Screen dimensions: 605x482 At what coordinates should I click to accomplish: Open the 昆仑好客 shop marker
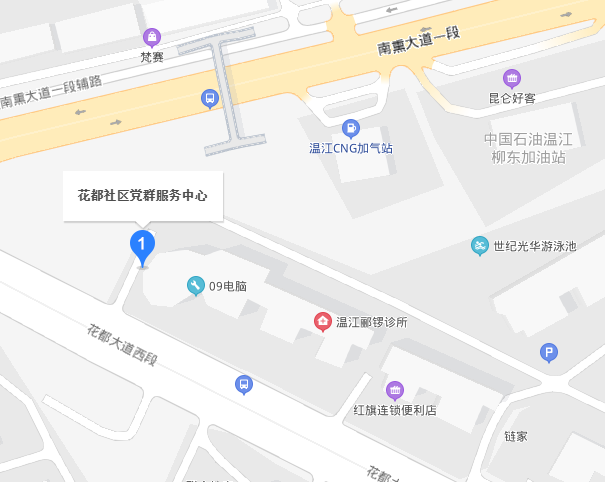[x=512, y=78]
